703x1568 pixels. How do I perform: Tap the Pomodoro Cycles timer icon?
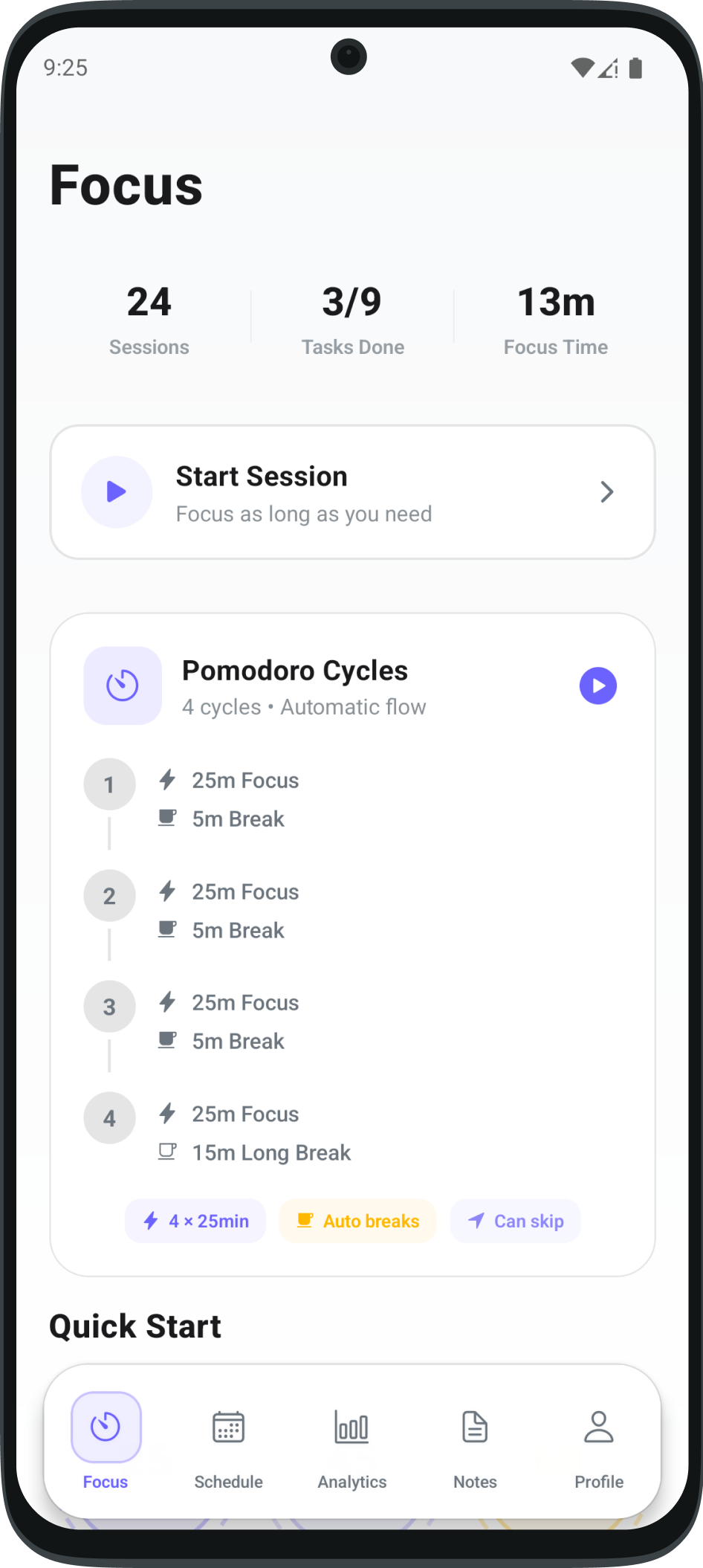pos(122,685)
